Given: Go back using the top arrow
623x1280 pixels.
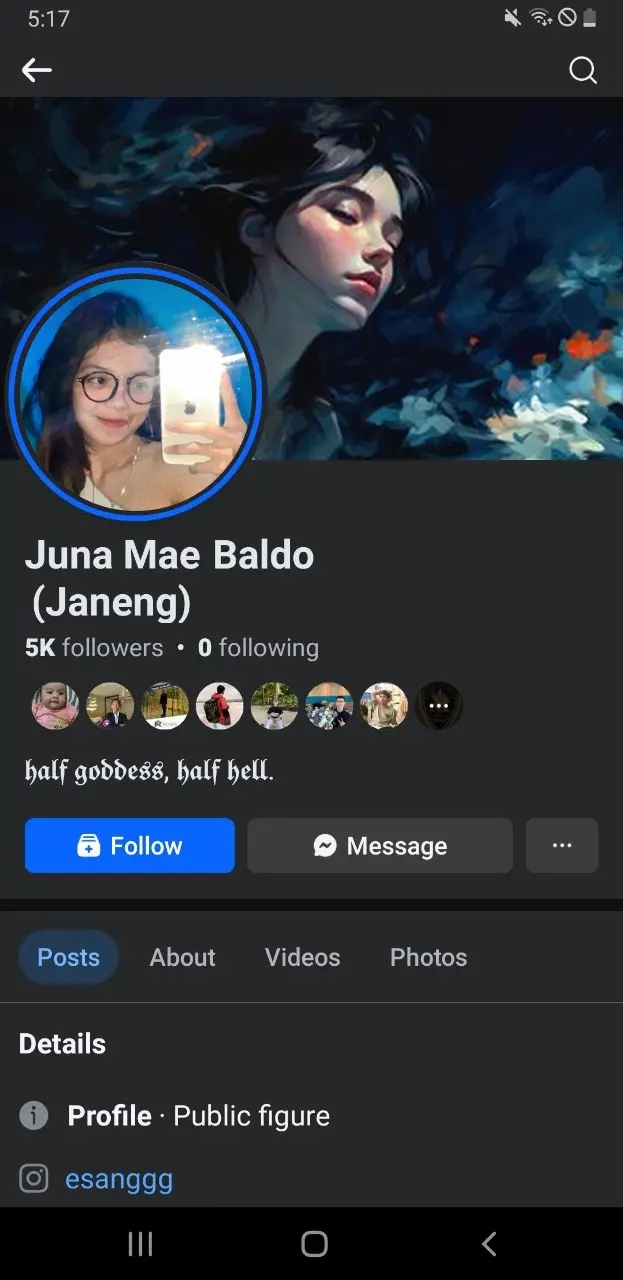Looking at the screenshot, I should click(x=37, y=70).
